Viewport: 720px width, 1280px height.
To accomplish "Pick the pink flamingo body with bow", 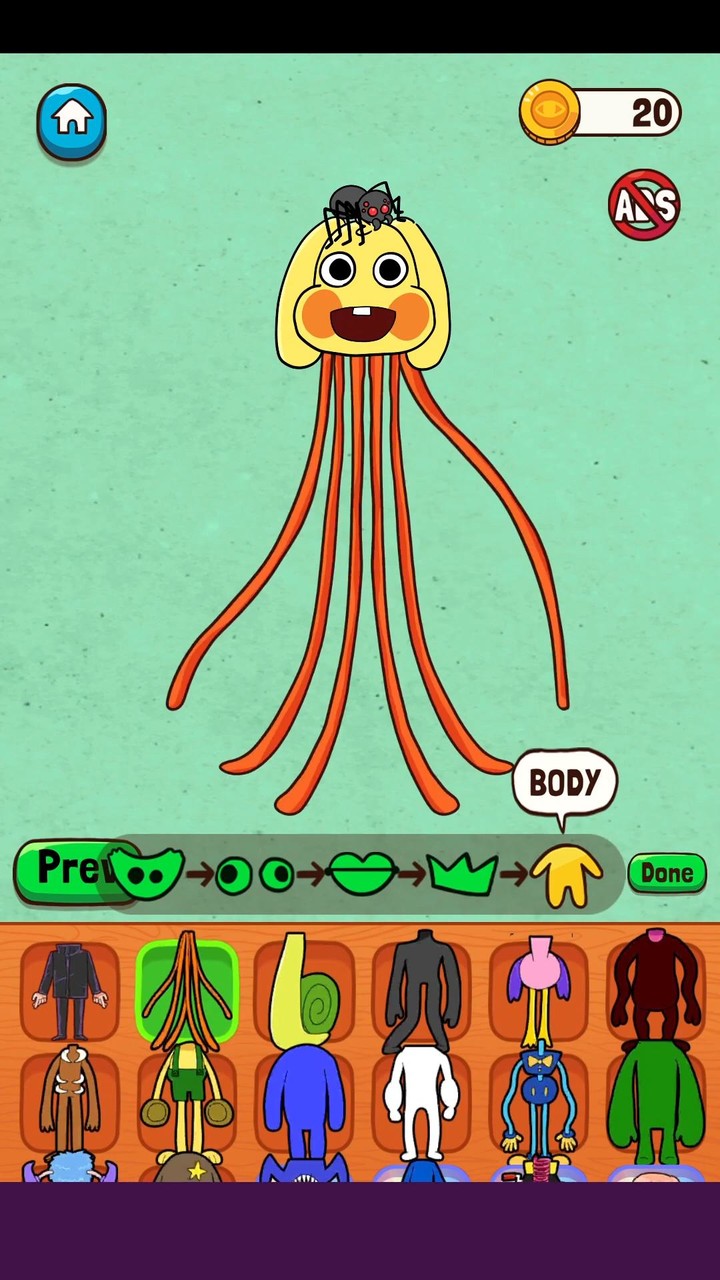I will click(x=537, y=990).
